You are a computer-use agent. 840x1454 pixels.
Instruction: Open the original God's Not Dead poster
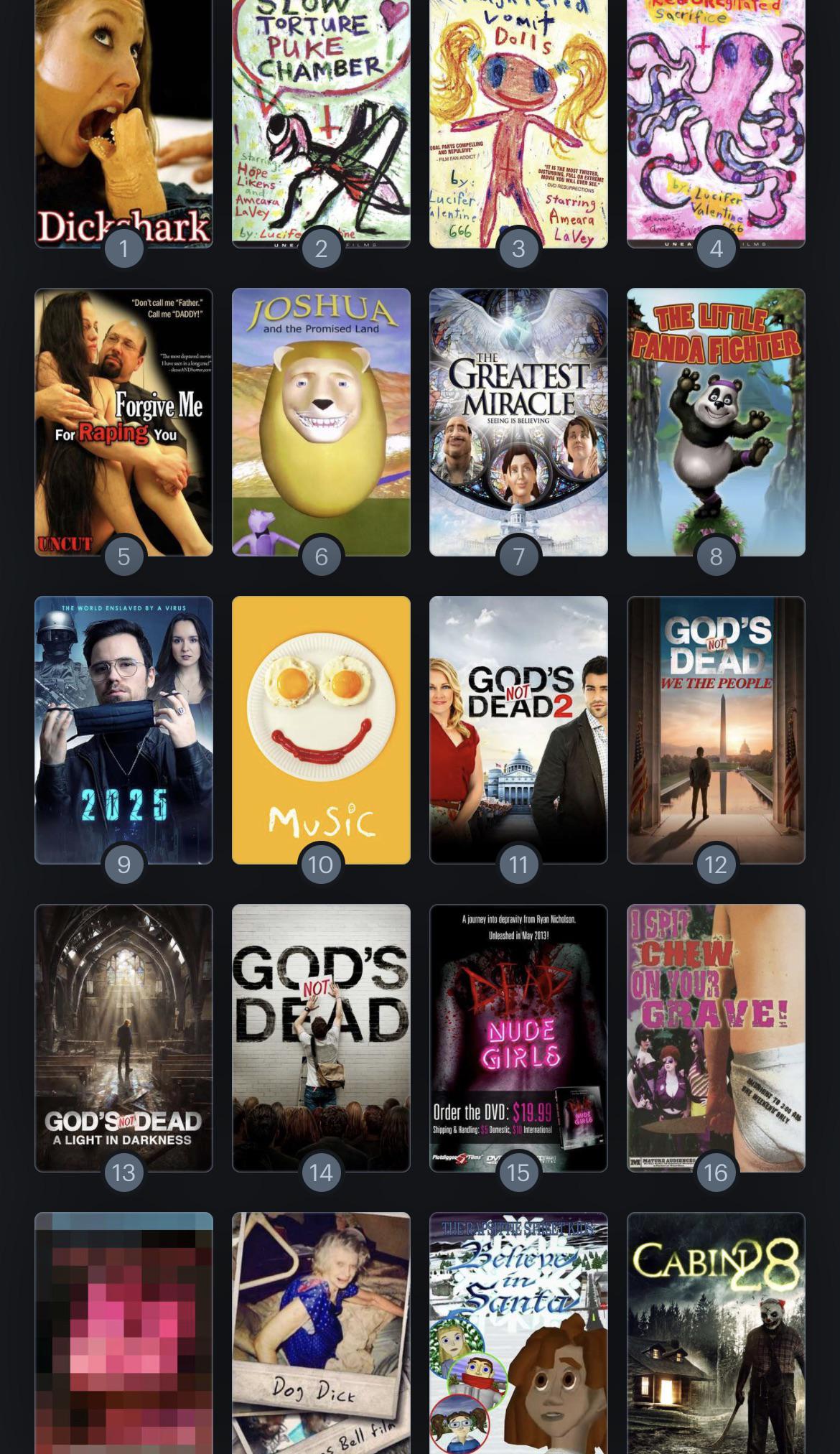coord(321,1038)
